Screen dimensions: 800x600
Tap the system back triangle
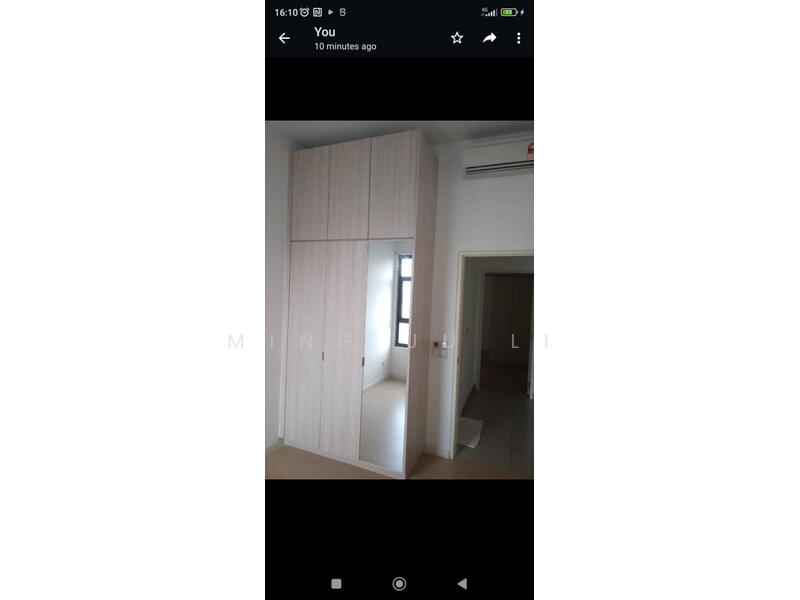coord(461,583)
